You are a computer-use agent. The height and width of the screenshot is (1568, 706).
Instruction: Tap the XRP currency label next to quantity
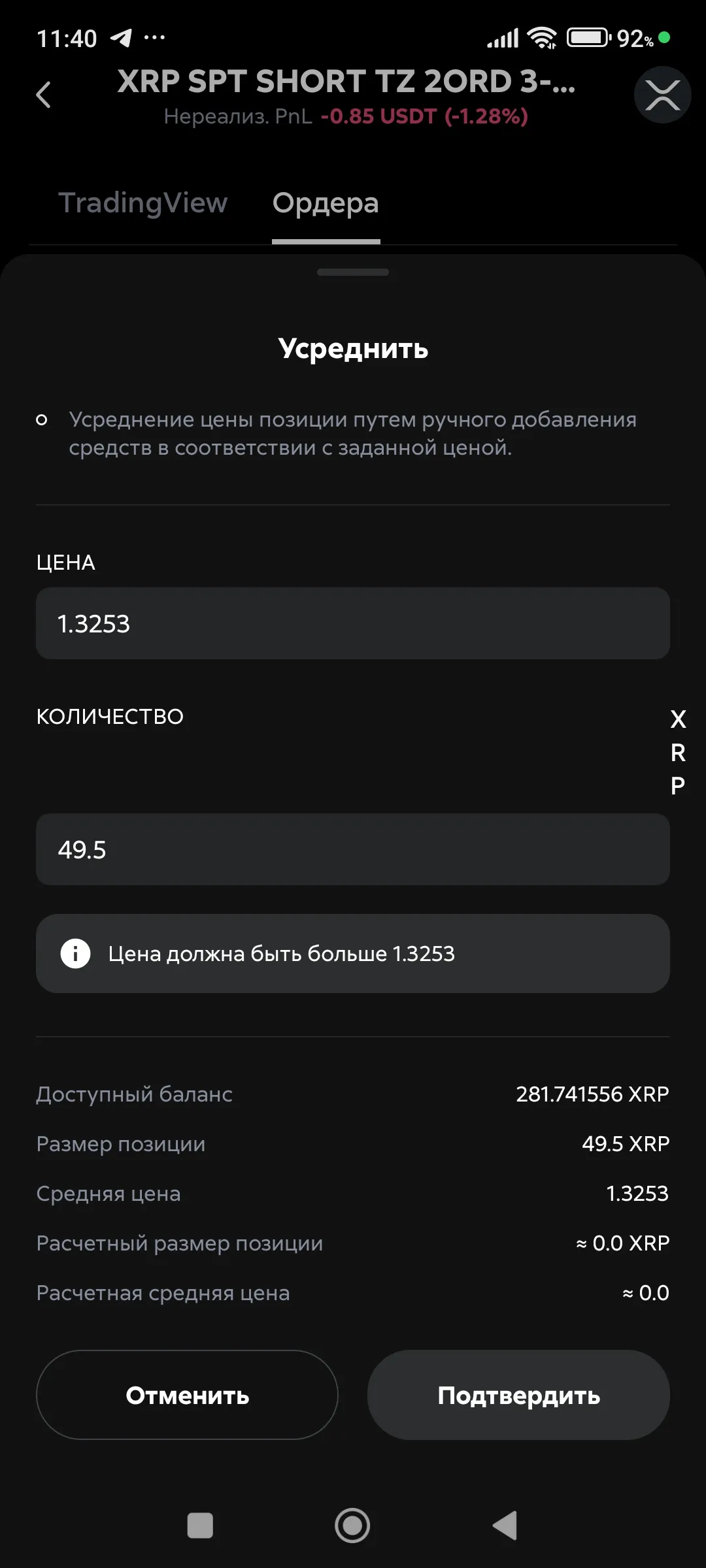[x=677, y=751]
